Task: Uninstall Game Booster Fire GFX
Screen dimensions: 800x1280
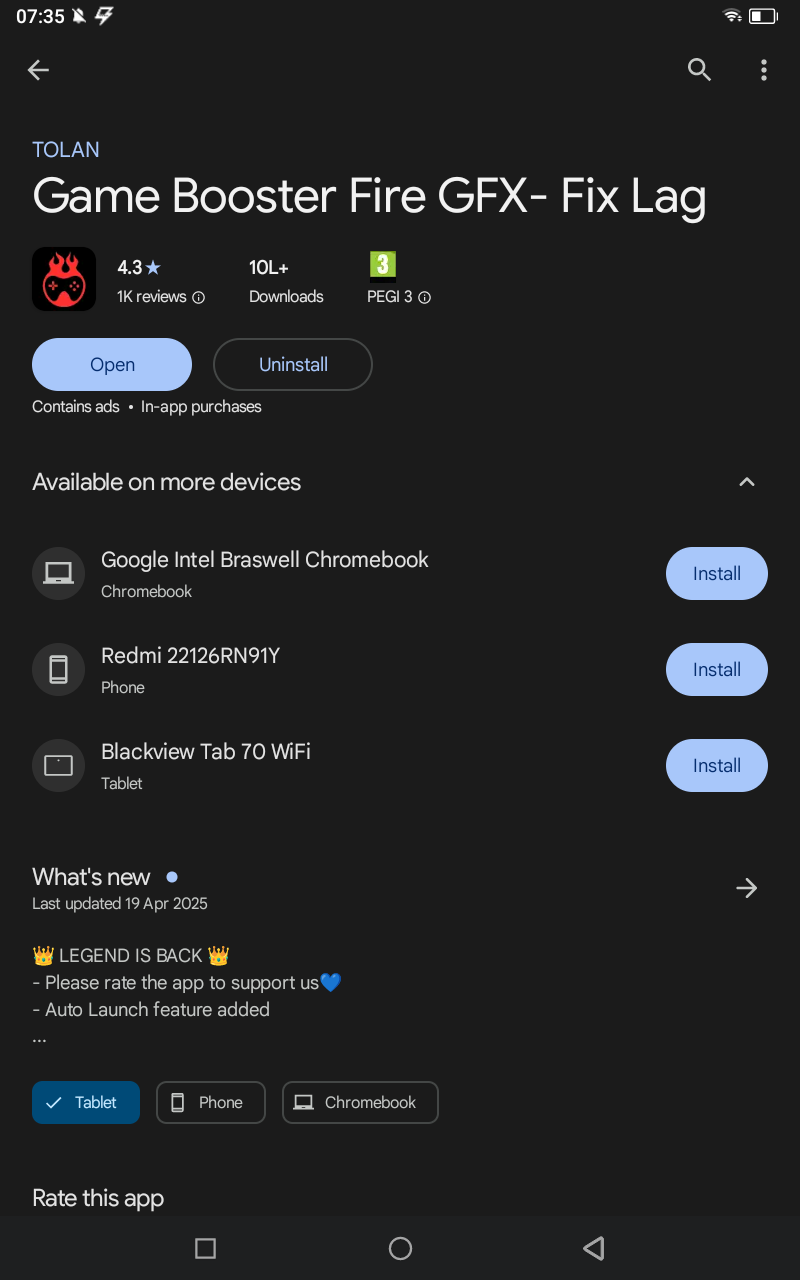Action: 293,365
